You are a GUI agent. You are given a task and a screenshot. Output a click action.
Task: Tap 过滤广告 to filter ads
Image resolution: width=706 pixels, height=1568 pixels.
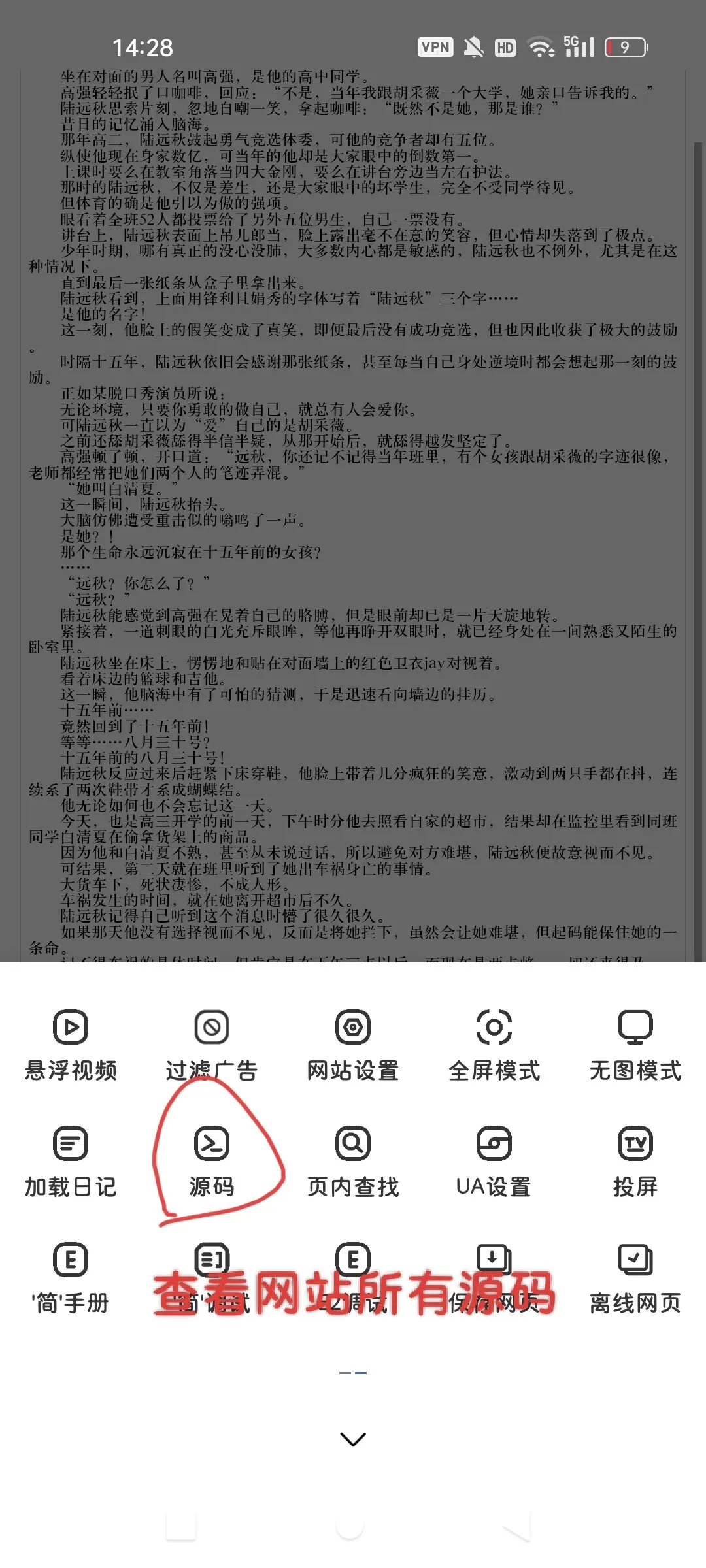pos(211,1045)
